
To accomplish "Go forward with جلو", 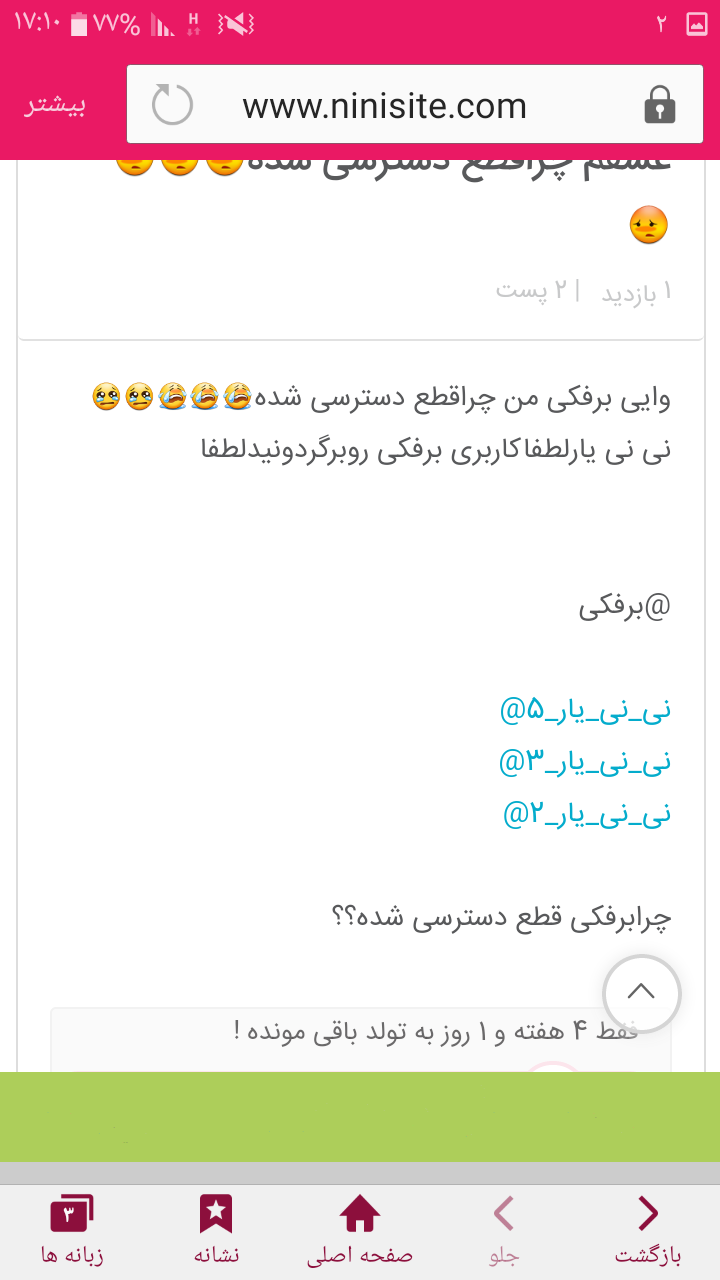I will click(x=503, y=1231).
